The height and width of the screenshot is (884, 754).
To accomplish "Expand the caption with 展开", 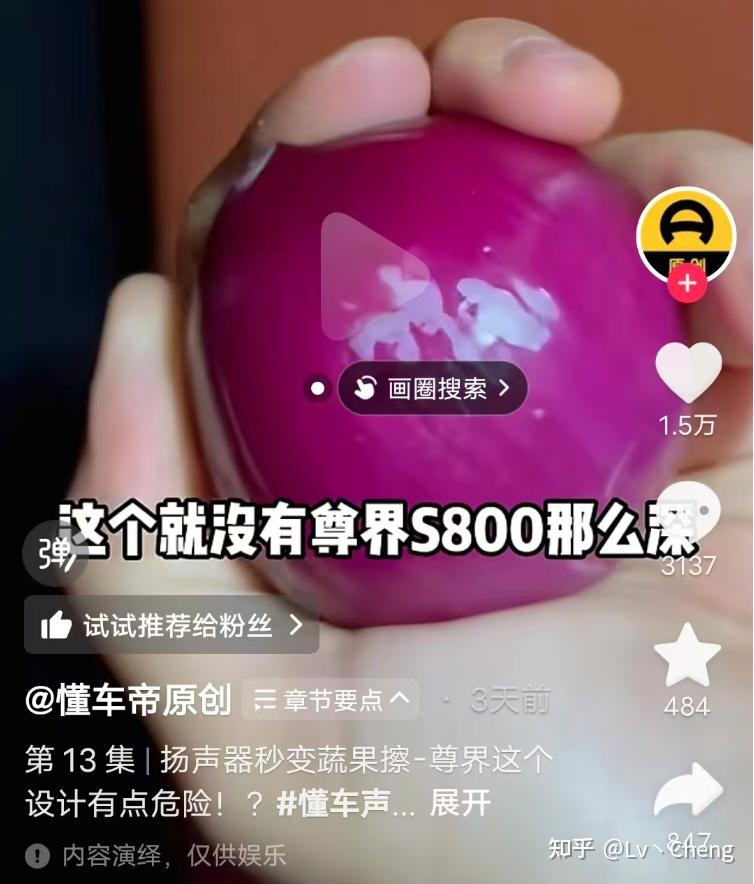I will click(x=460, y=804).
